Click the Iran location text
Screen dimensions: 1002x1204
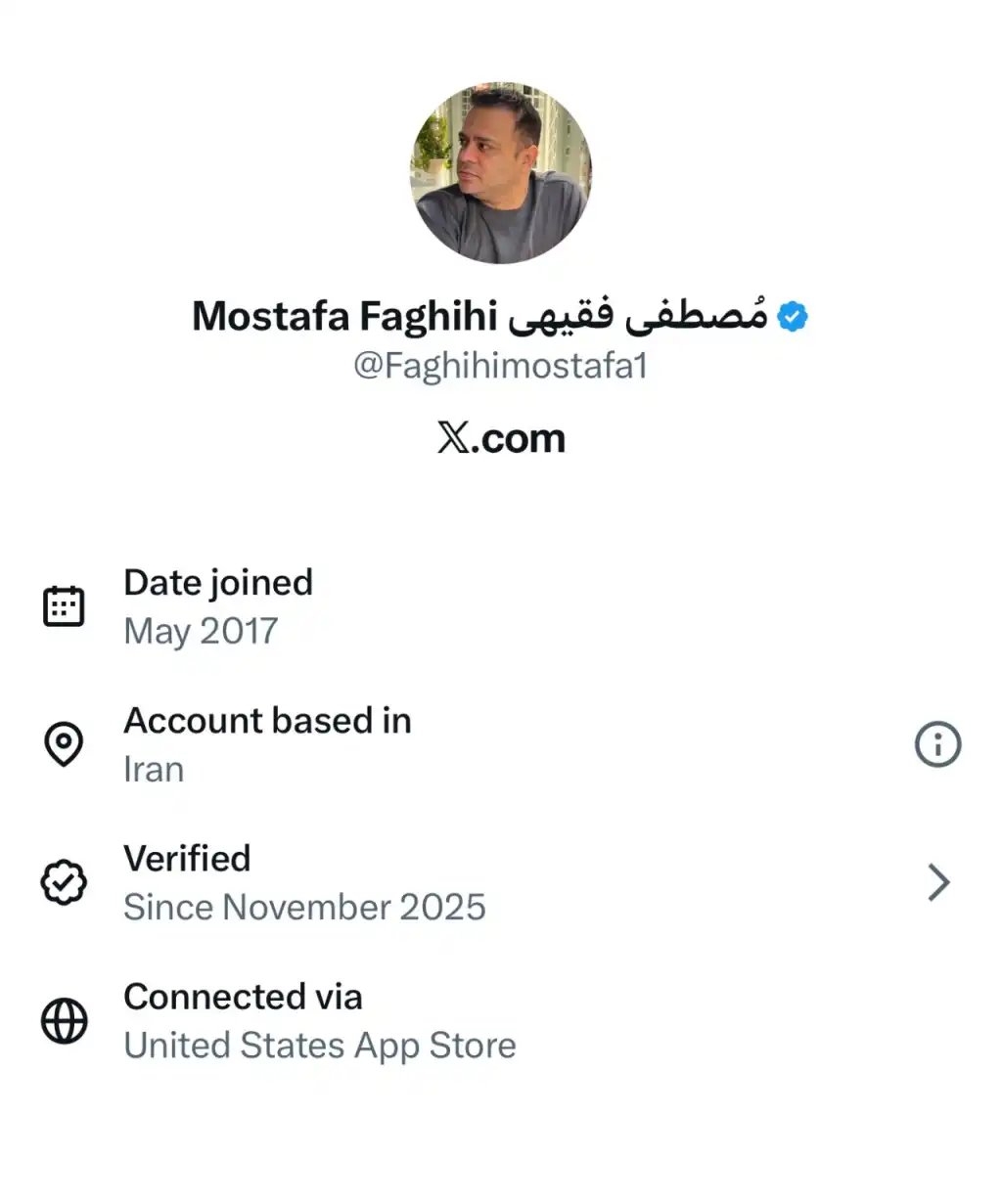click(x=153, y=769)
